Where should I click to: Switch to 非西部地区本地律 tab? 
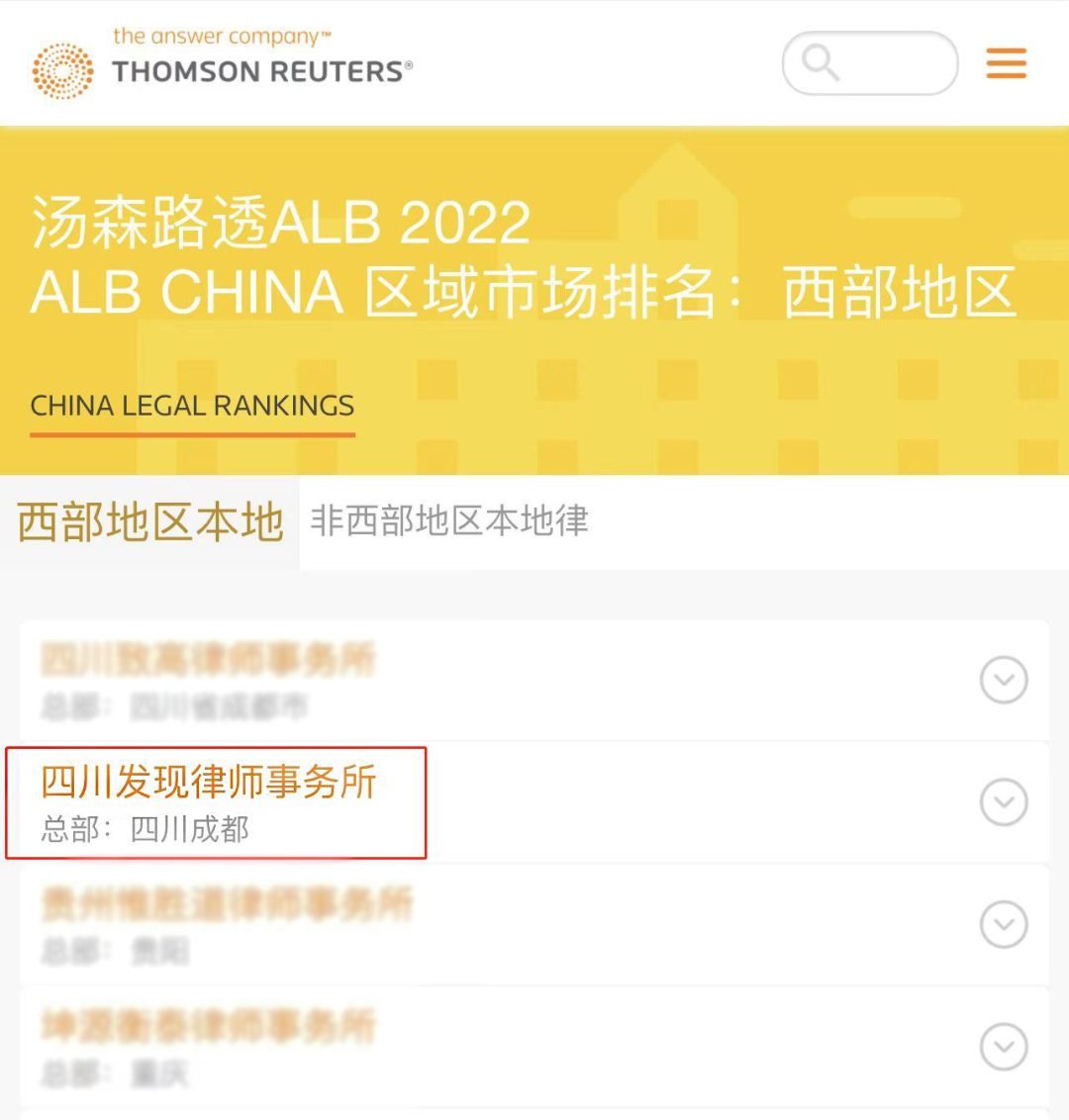click(x=449, y=521)
